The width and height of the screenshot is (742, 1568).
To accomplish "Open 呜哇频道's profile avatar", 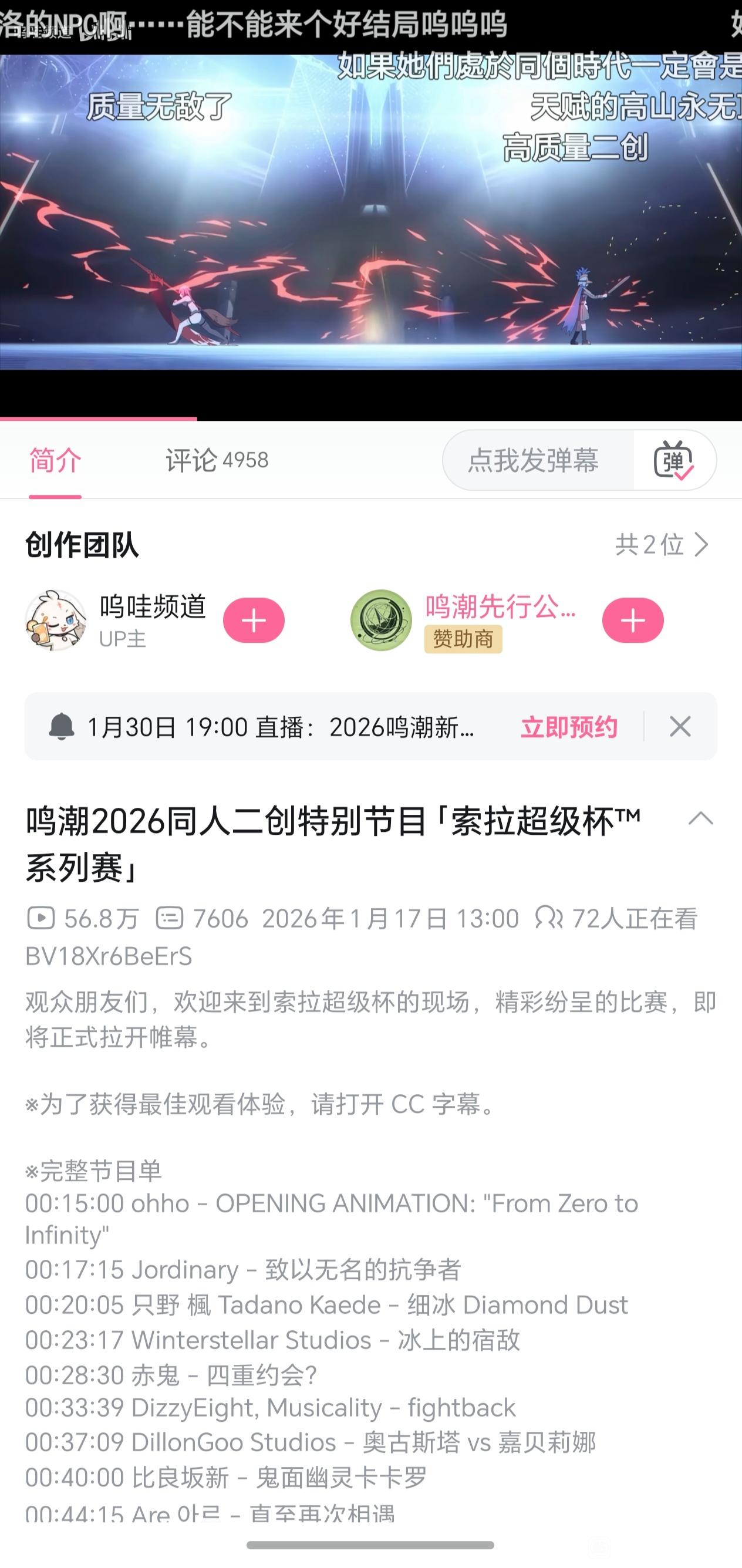I will (55, 621).
